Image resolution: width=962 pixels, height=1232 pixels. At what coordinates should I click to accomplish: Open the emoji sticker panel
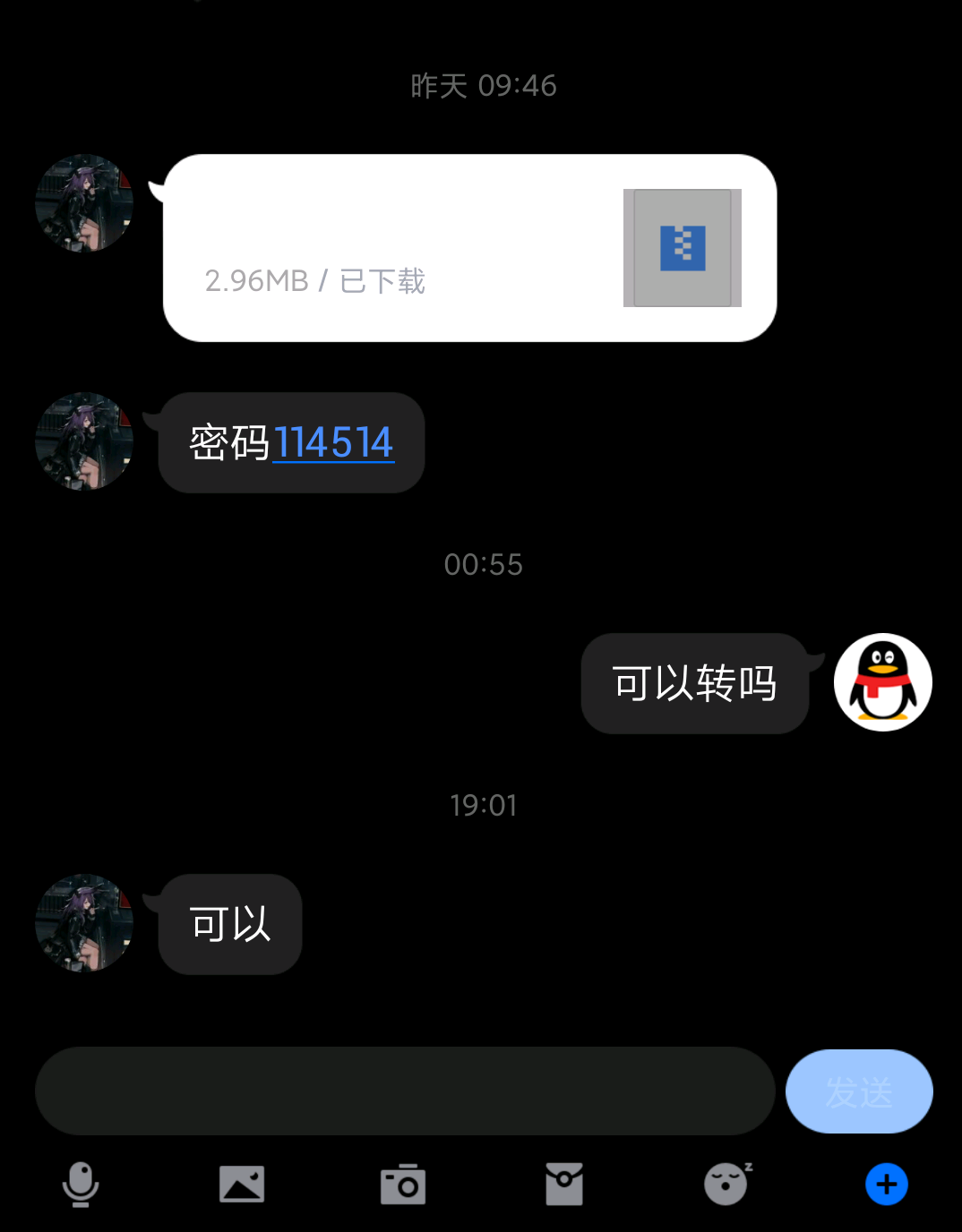click(726, 1185)
